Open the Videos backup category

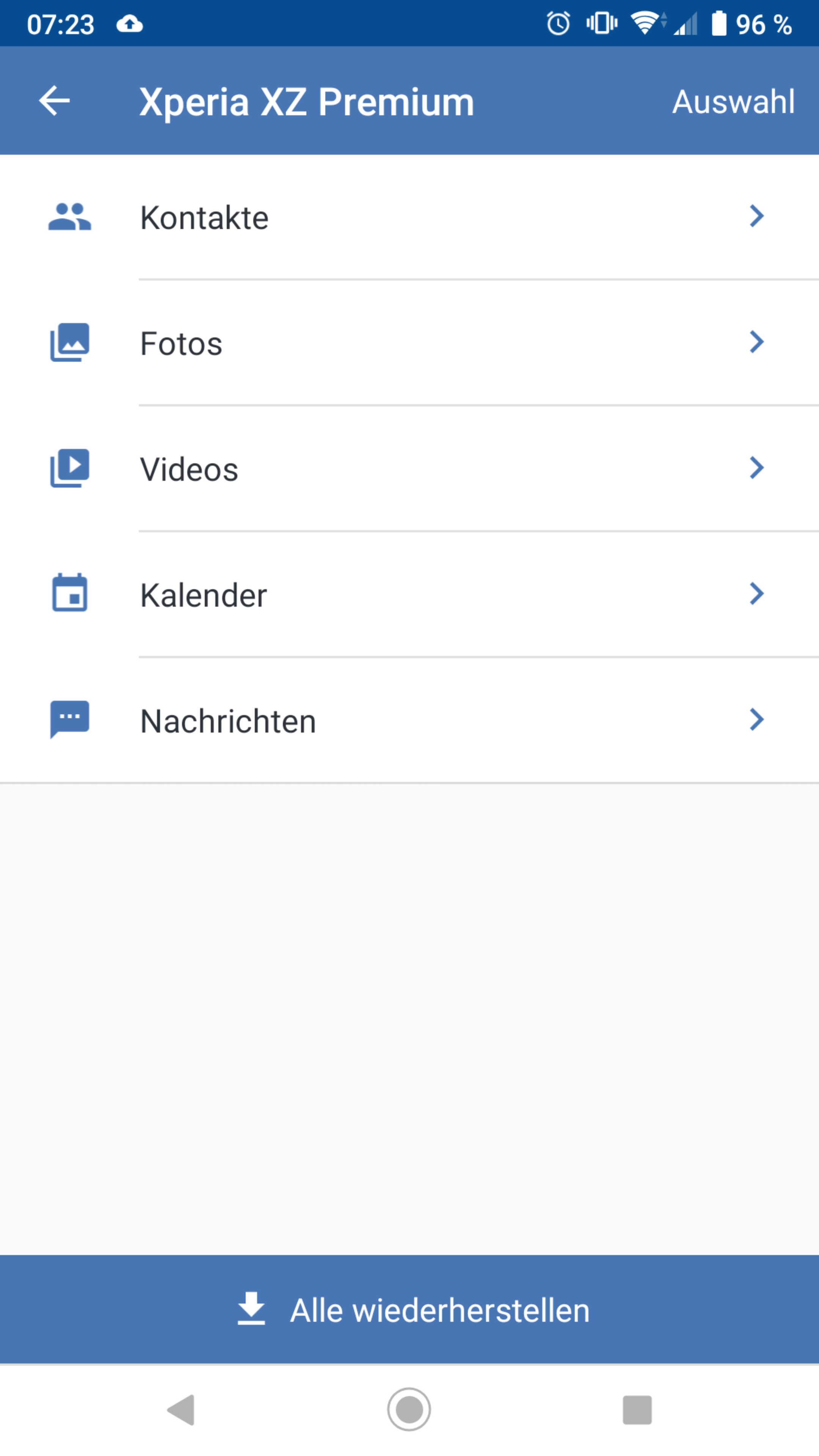coord(409,469)
